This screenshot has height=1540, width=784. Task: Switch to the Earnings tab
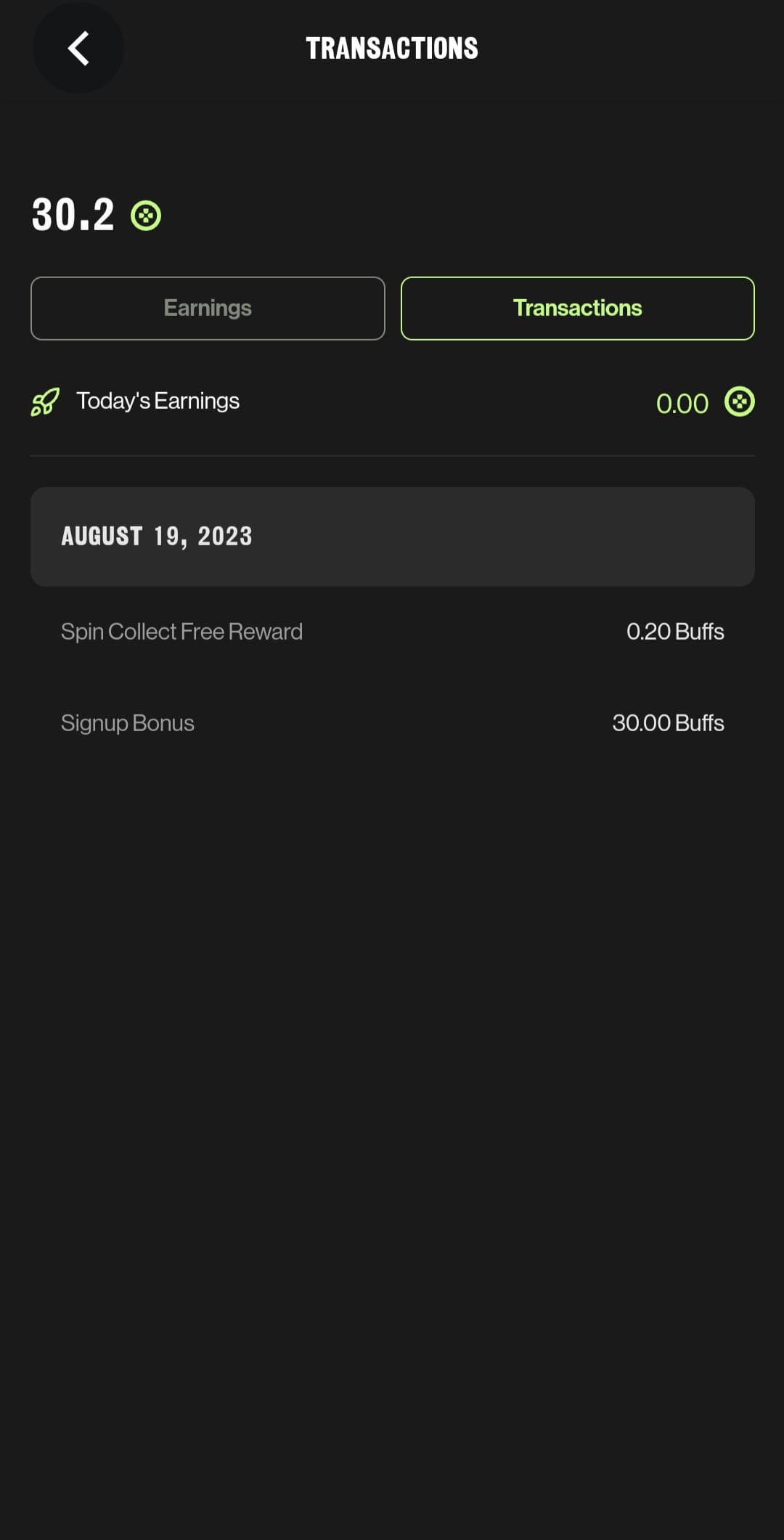[208, 308]
